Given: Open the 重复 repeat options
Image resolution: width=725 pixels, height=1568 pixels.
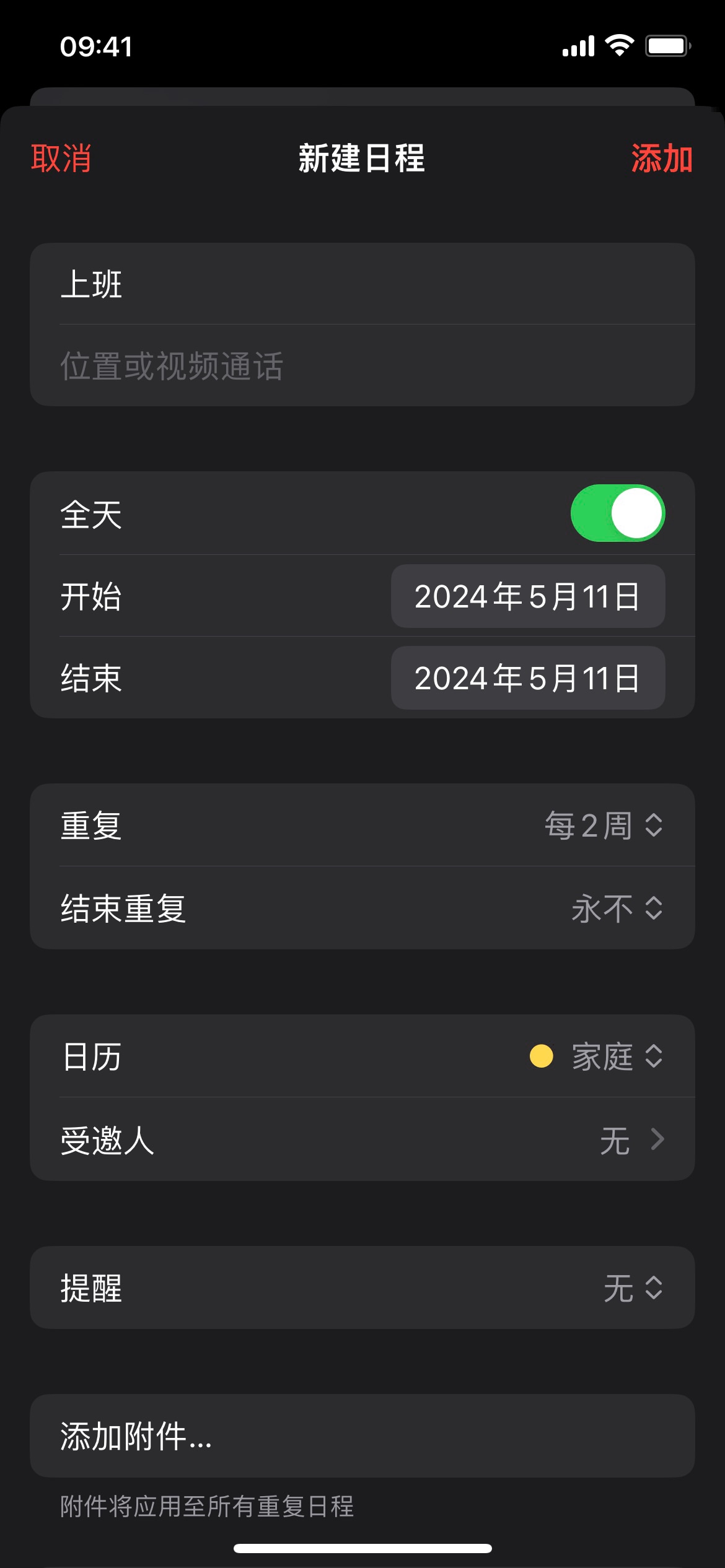Looking at the screenshot, I should click(603, 825).
